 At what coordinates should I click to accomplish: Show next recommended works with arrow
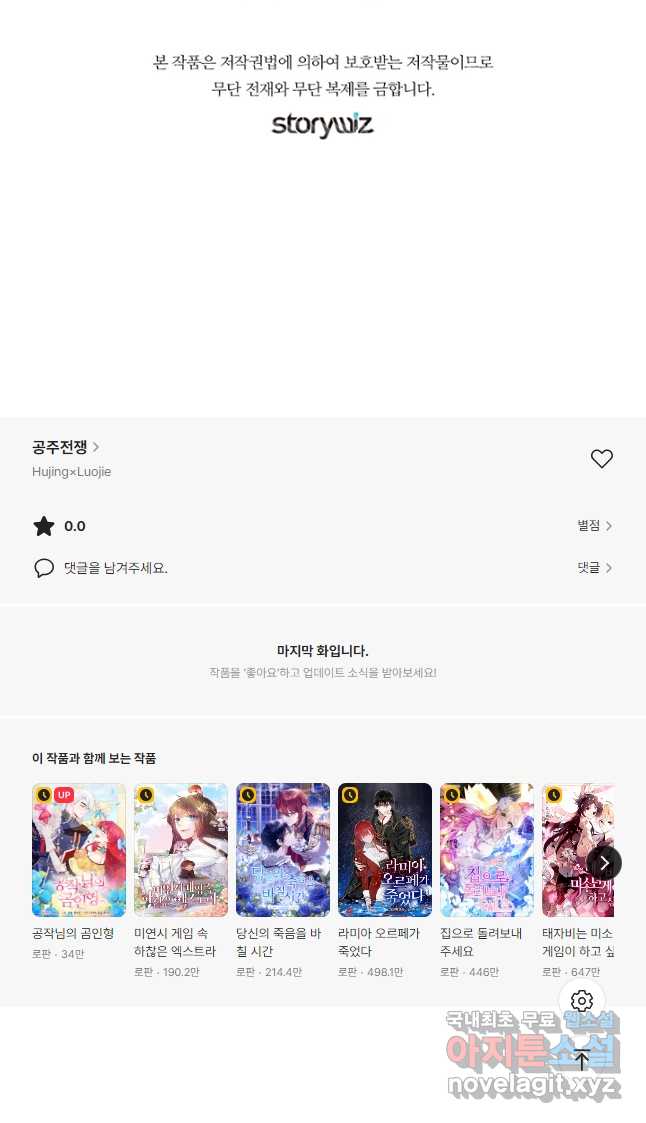604,862
